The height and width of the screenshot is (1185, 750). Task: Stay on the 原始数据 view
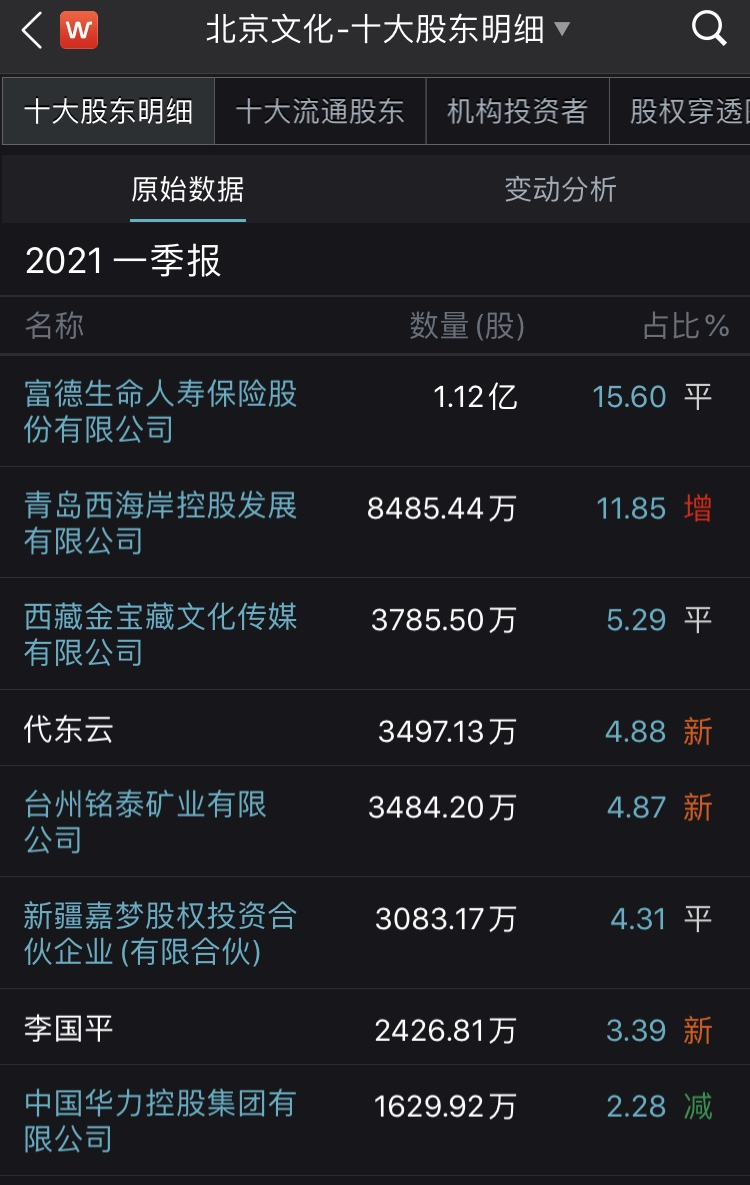(x=188, y=189)
